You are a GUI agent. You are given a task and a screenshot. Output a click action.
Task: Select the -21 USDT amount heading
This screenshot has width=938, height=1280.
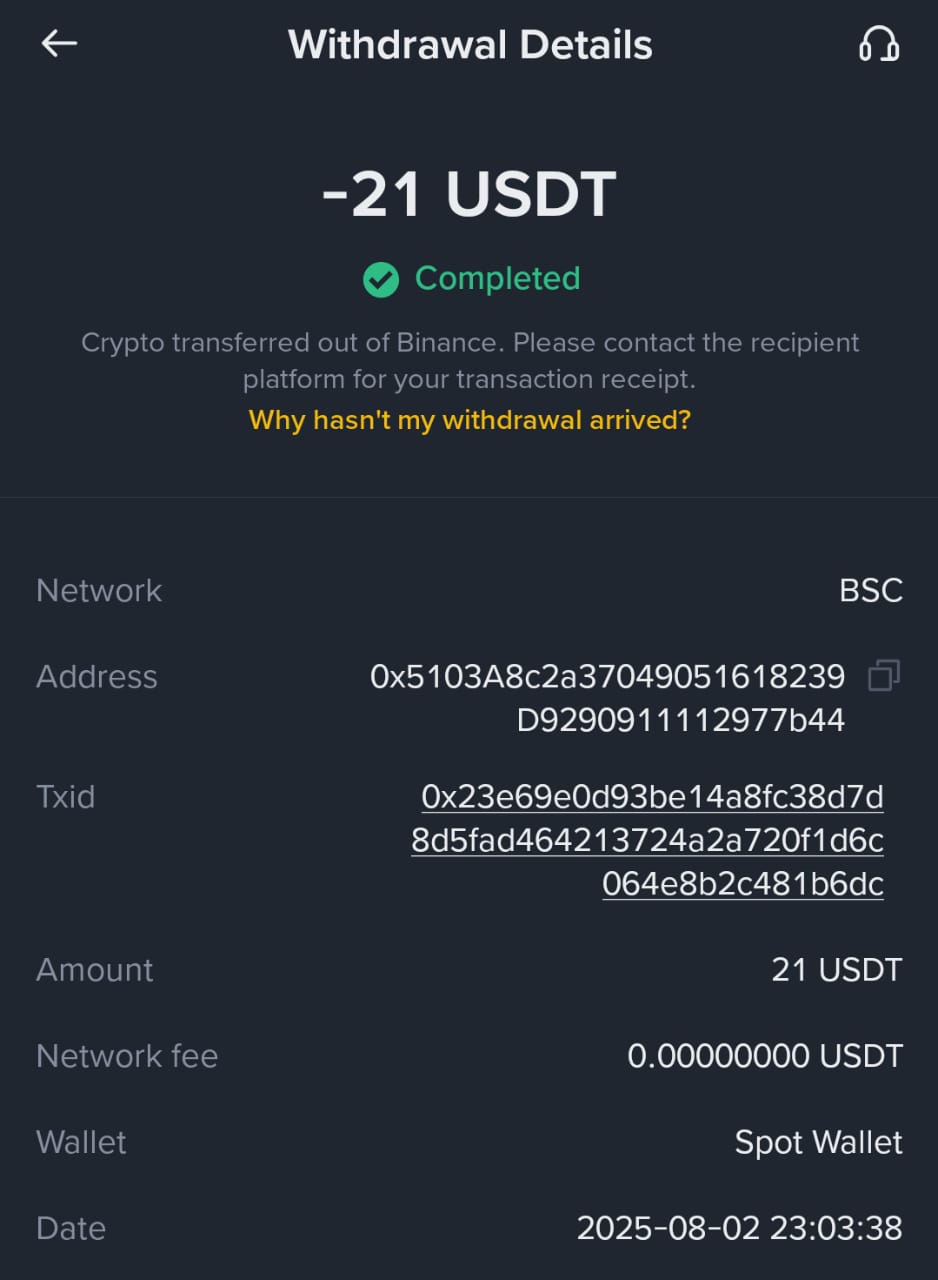469,193
